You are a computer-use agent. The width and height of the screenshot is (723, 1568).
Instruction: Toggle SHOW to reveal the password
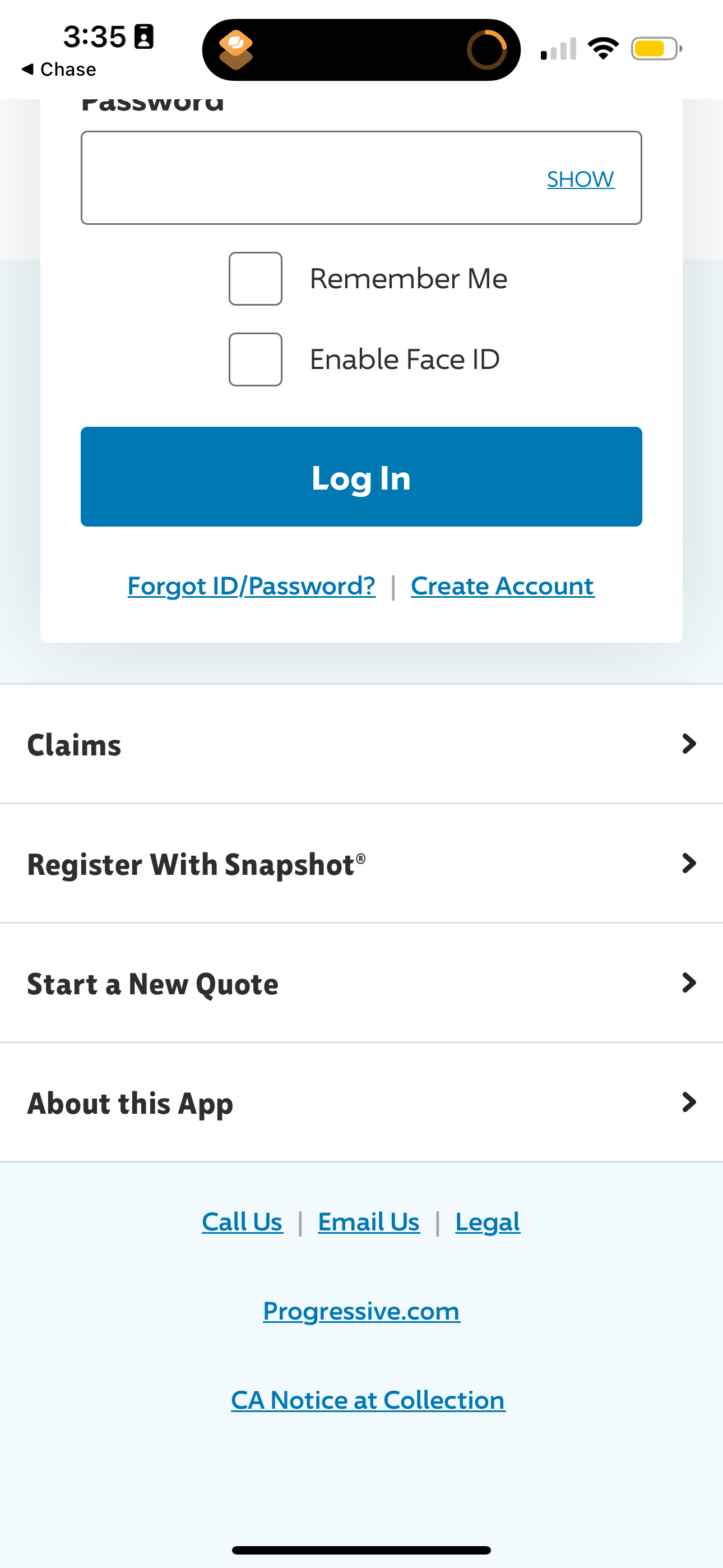(580, 178)
